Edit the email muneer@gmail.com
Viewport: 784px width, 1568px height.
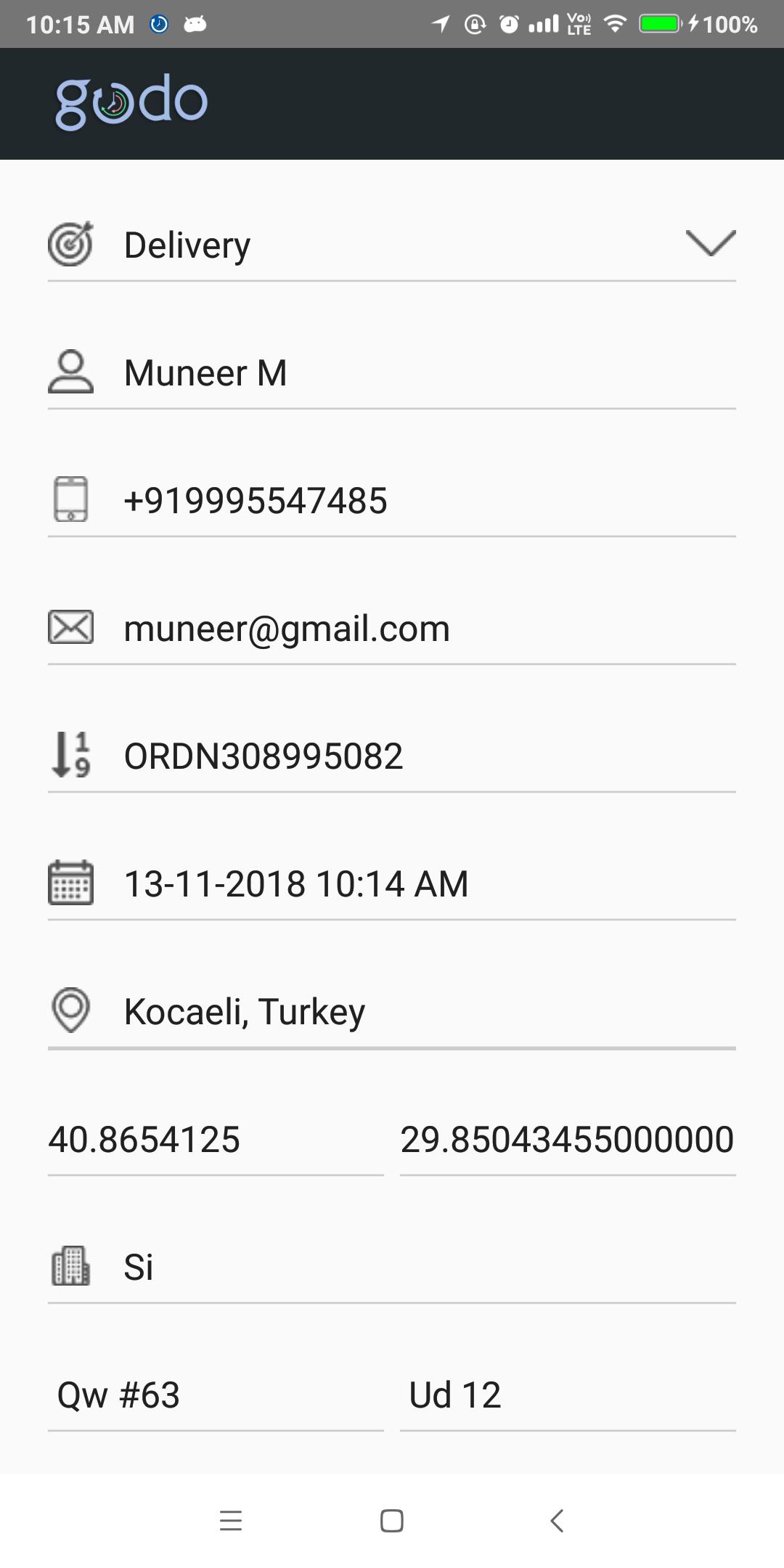click(428, 629)
